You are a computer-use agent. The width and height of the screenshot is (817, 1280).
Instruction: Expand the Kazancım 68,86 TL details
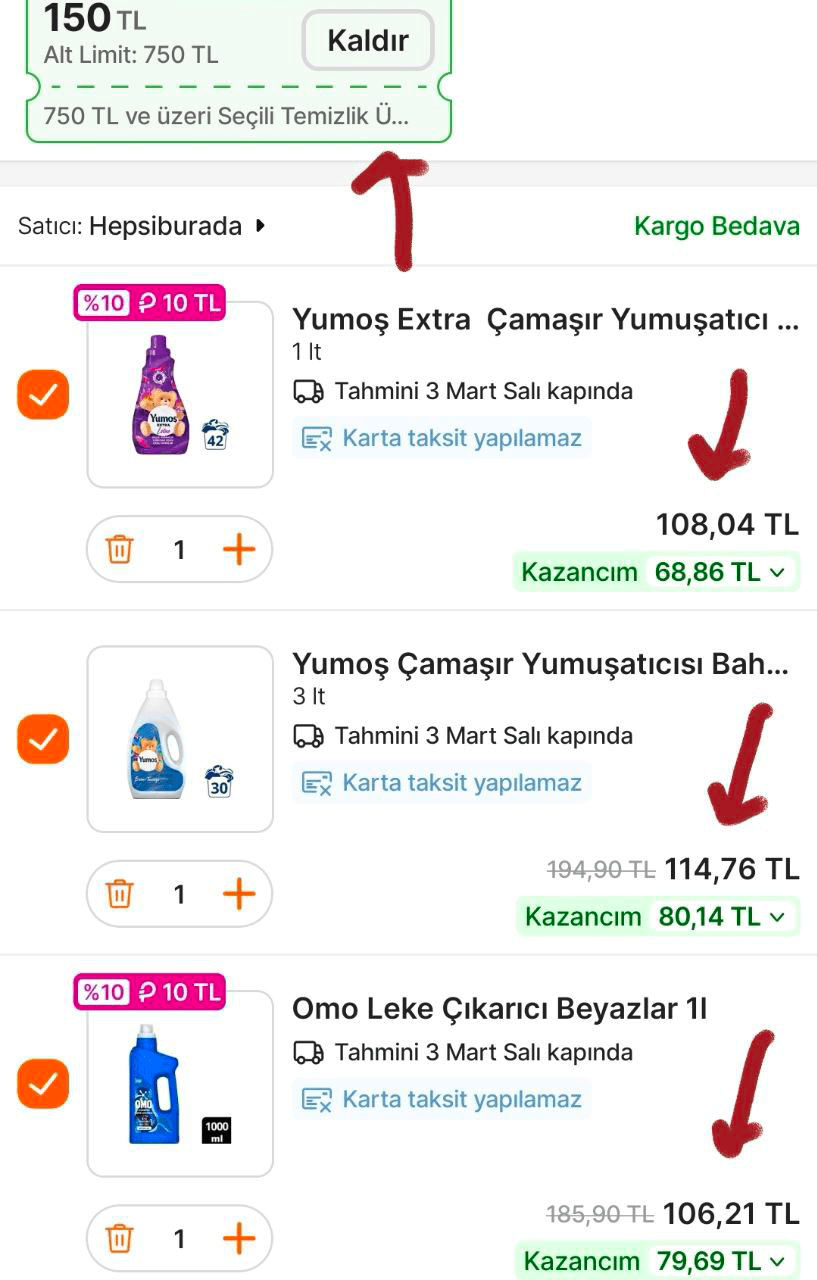click(655, 572)
